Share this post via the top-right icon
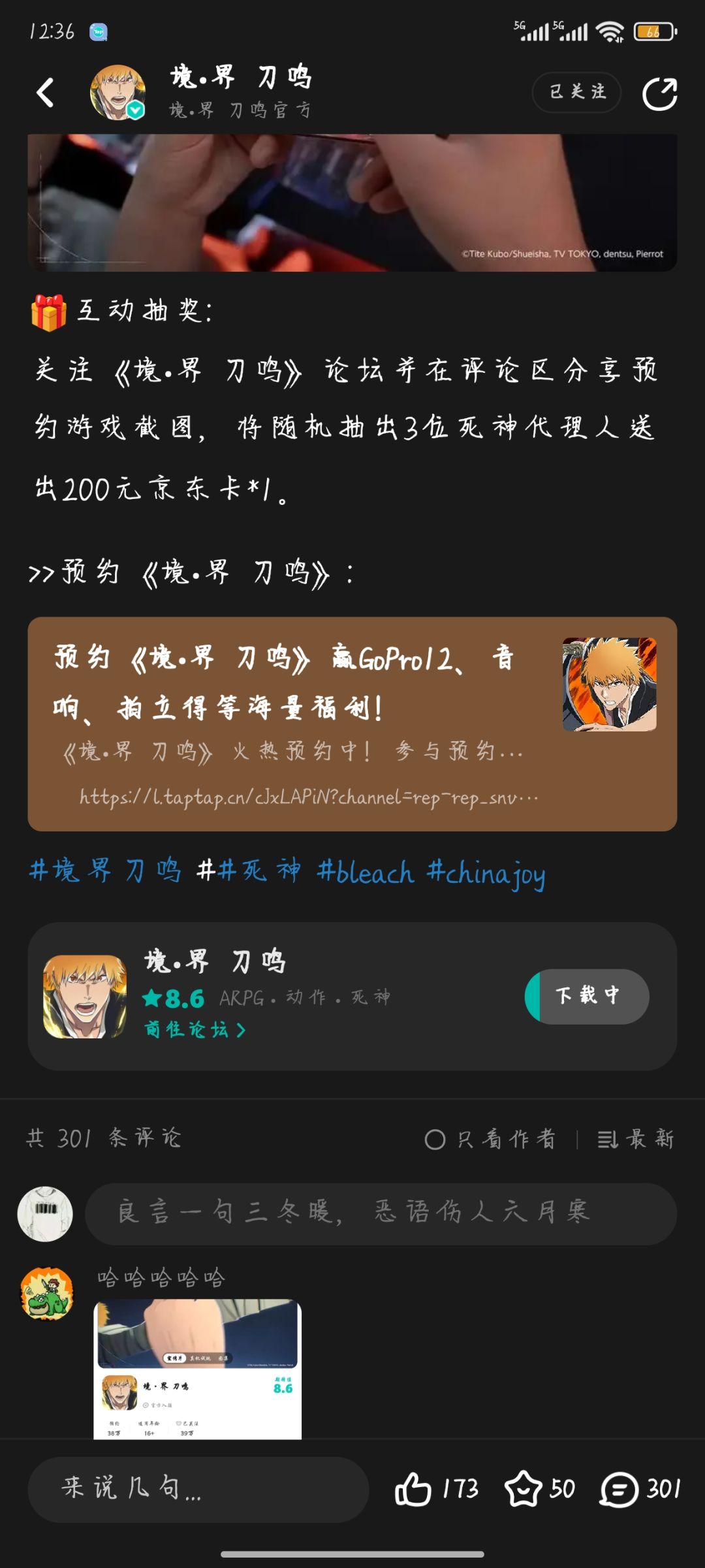 click(660, 93)
